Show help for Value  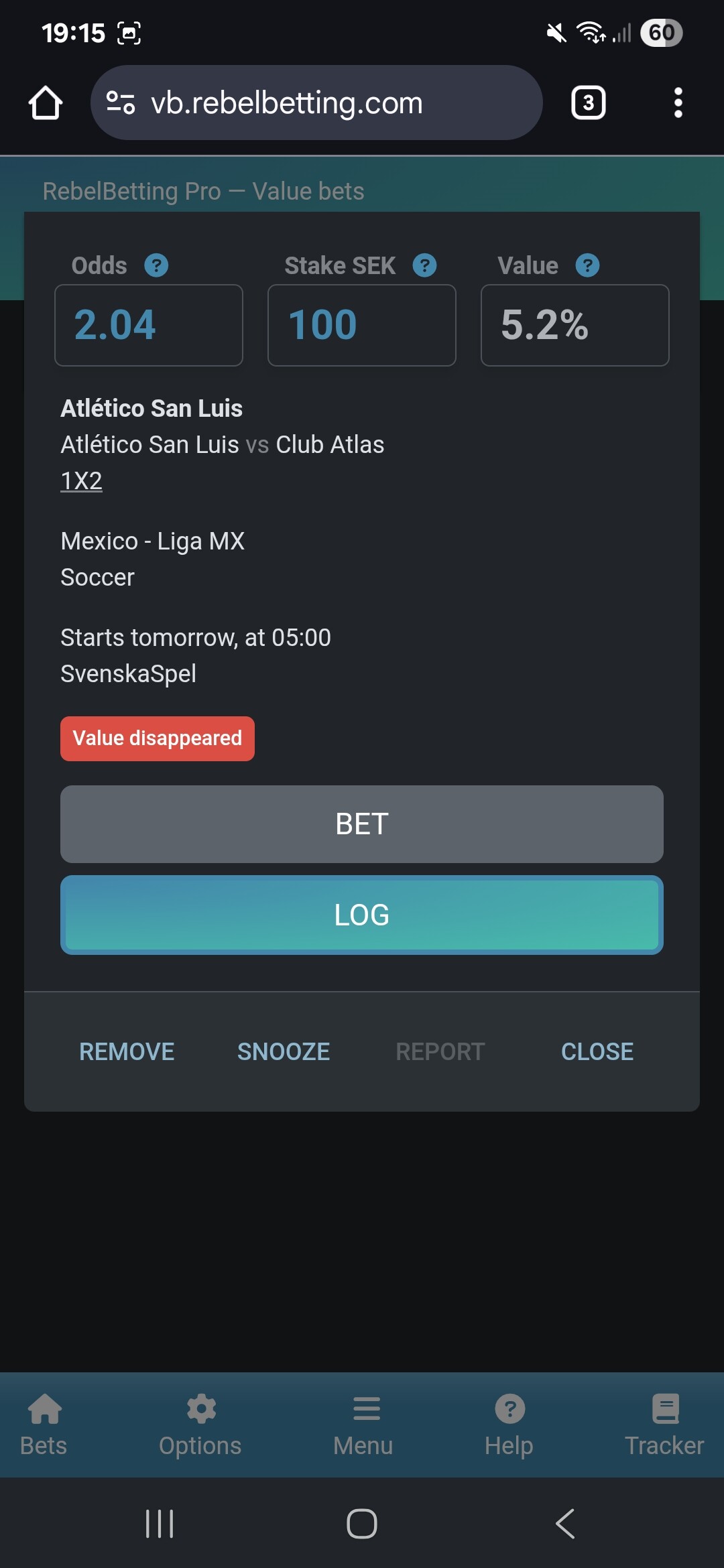pyautogui.click(x=587, y=265)
